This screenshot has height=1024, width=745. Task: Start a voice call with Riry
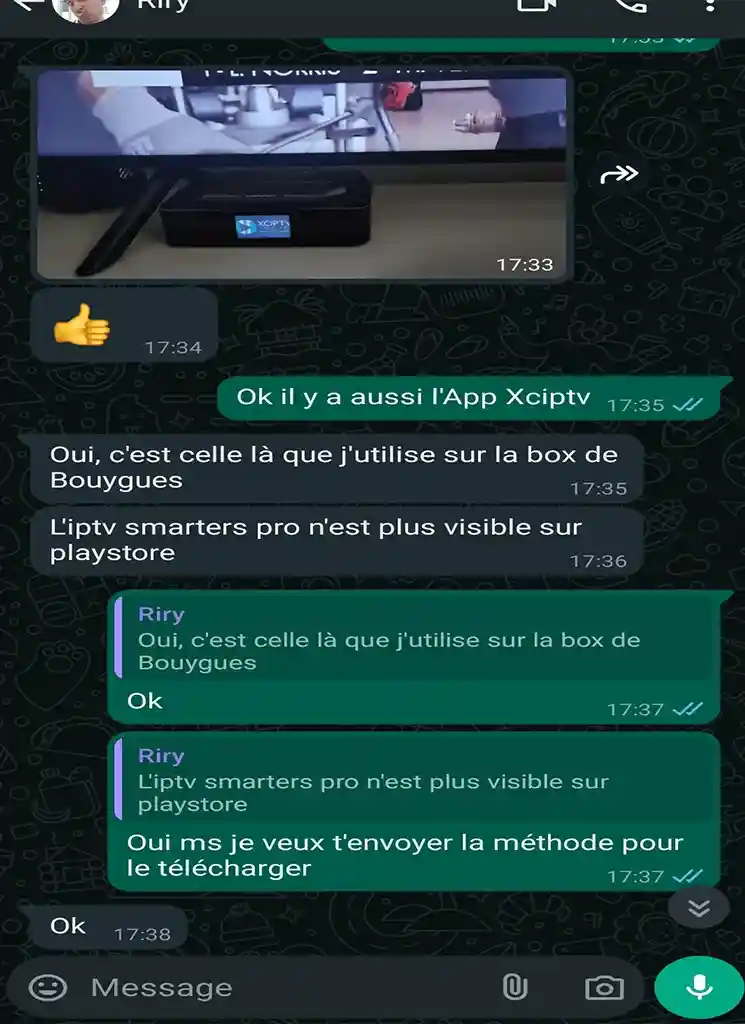[x=630, y=5]
